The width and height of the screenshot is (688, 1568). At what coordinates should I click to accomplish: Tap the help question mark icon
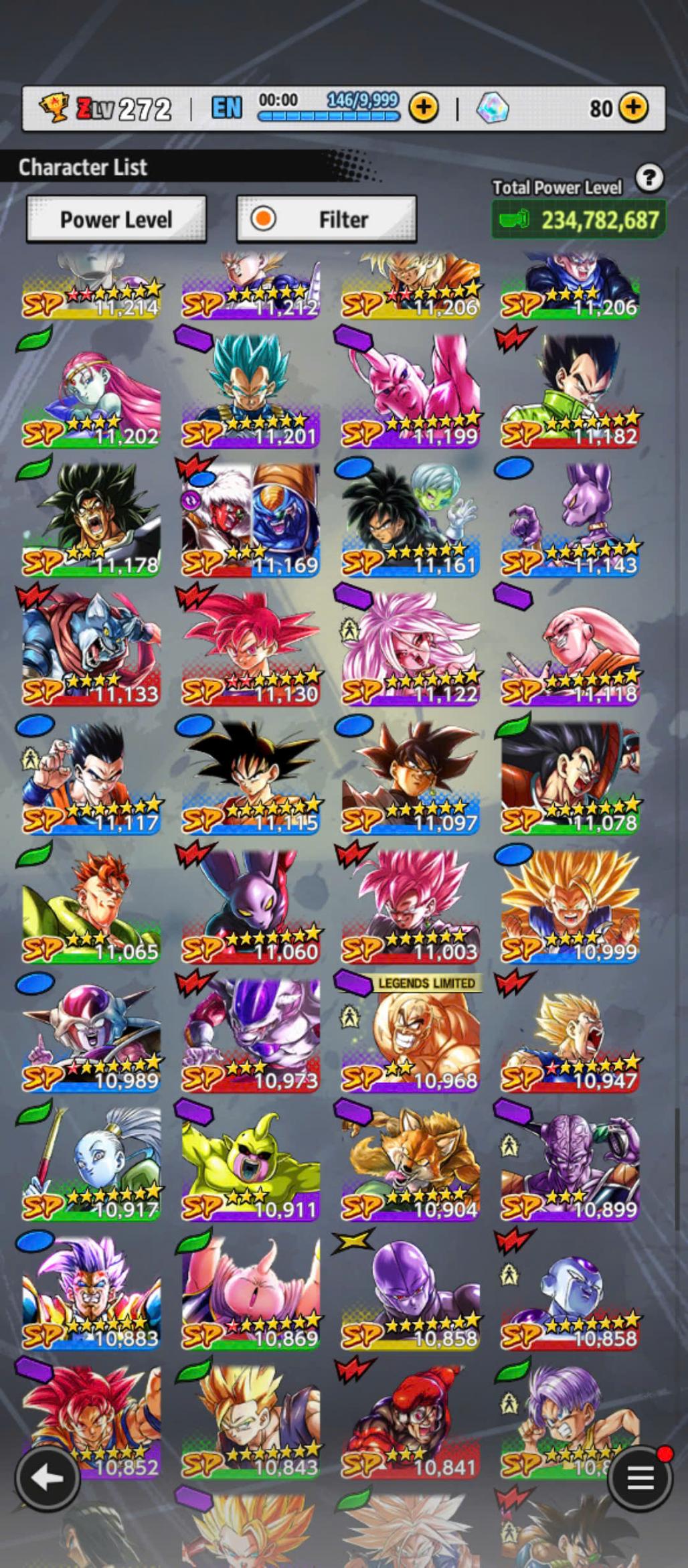[649, 179]
